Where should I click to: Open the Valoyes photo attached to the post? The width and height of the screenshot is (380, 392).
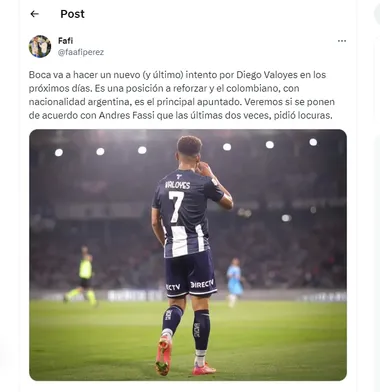click(188, 255)
